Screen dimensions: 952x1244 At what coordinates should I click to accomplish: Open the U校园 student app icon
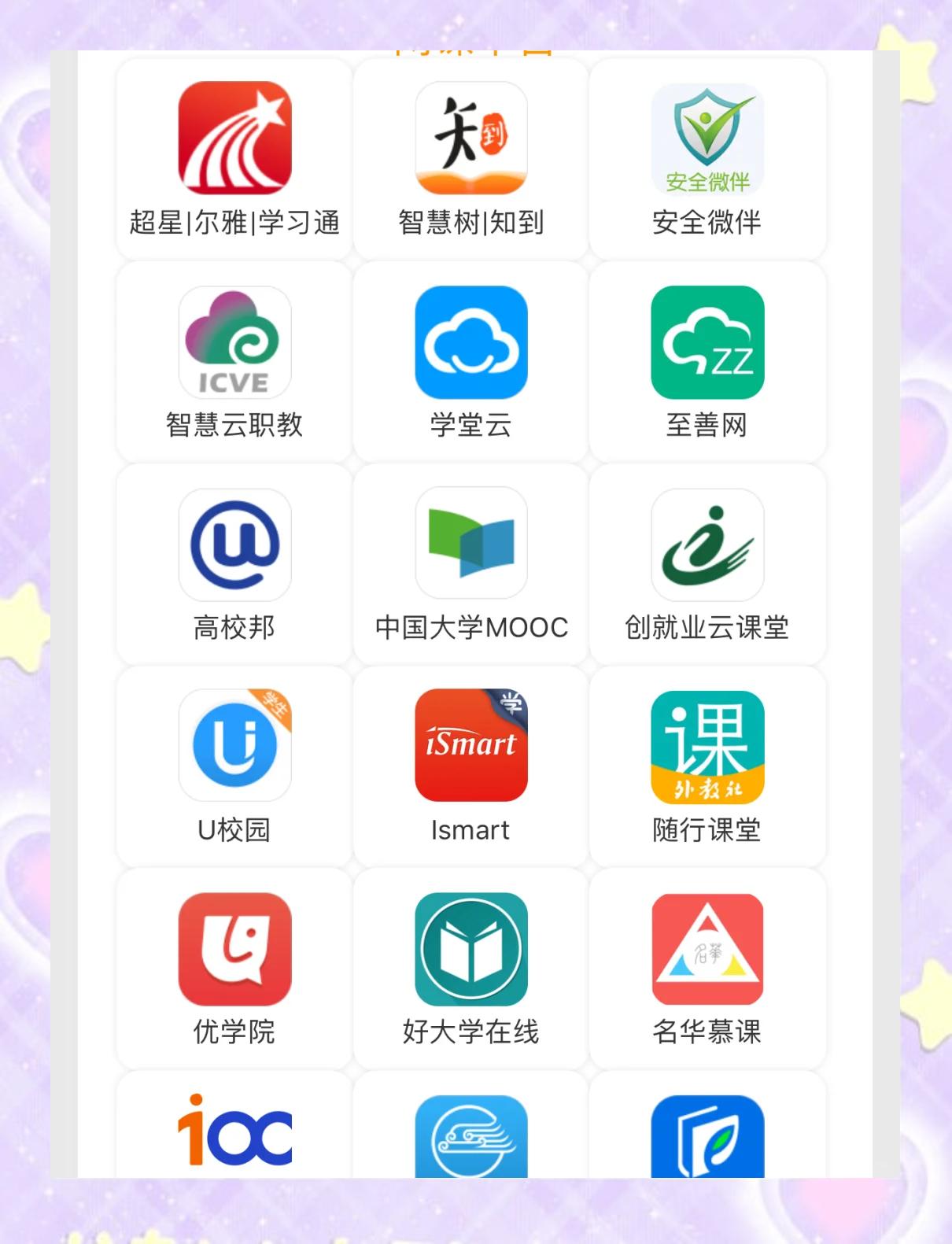tap(234, 746)
